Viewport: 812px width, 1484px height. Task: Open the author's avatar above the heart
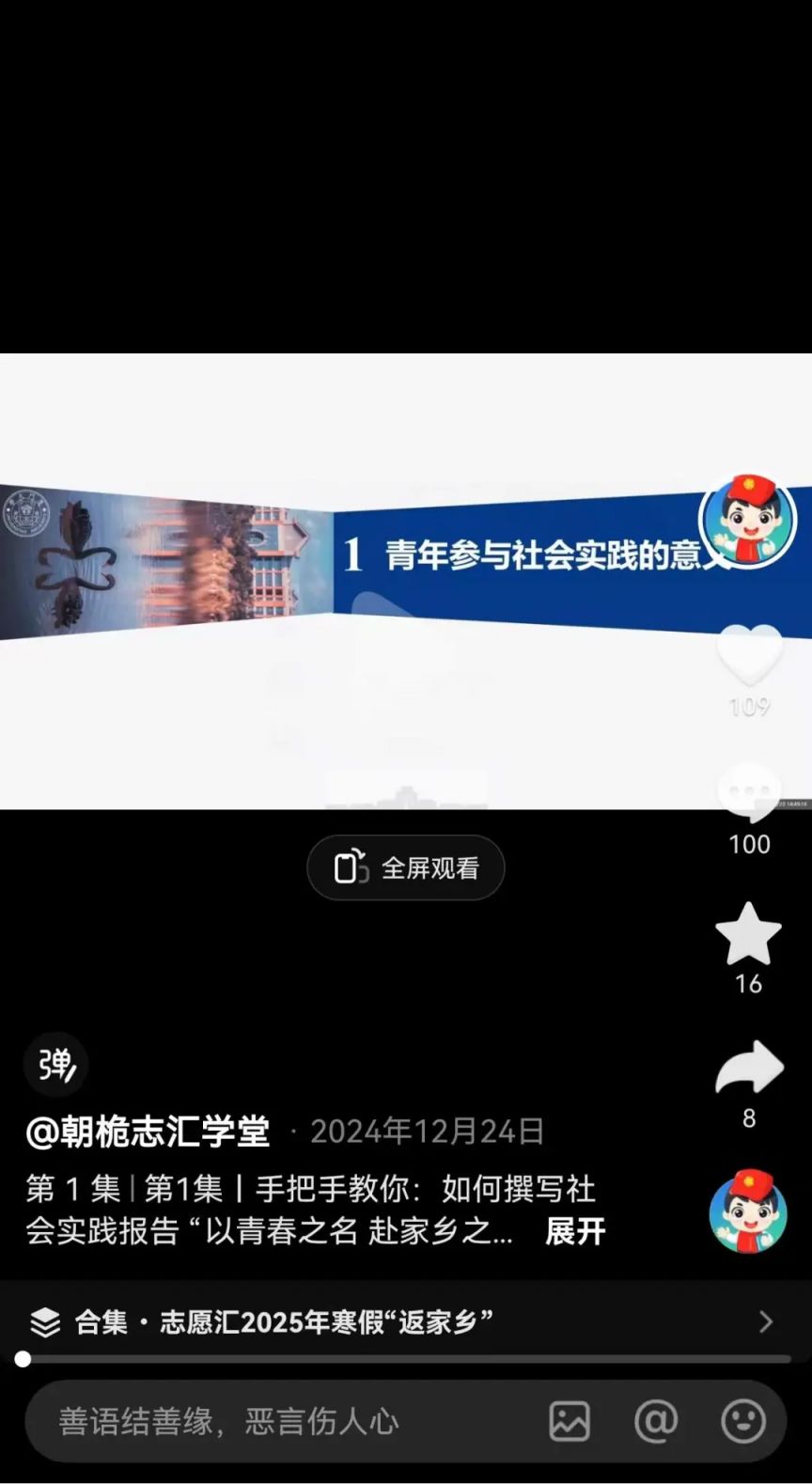point(748,522)
